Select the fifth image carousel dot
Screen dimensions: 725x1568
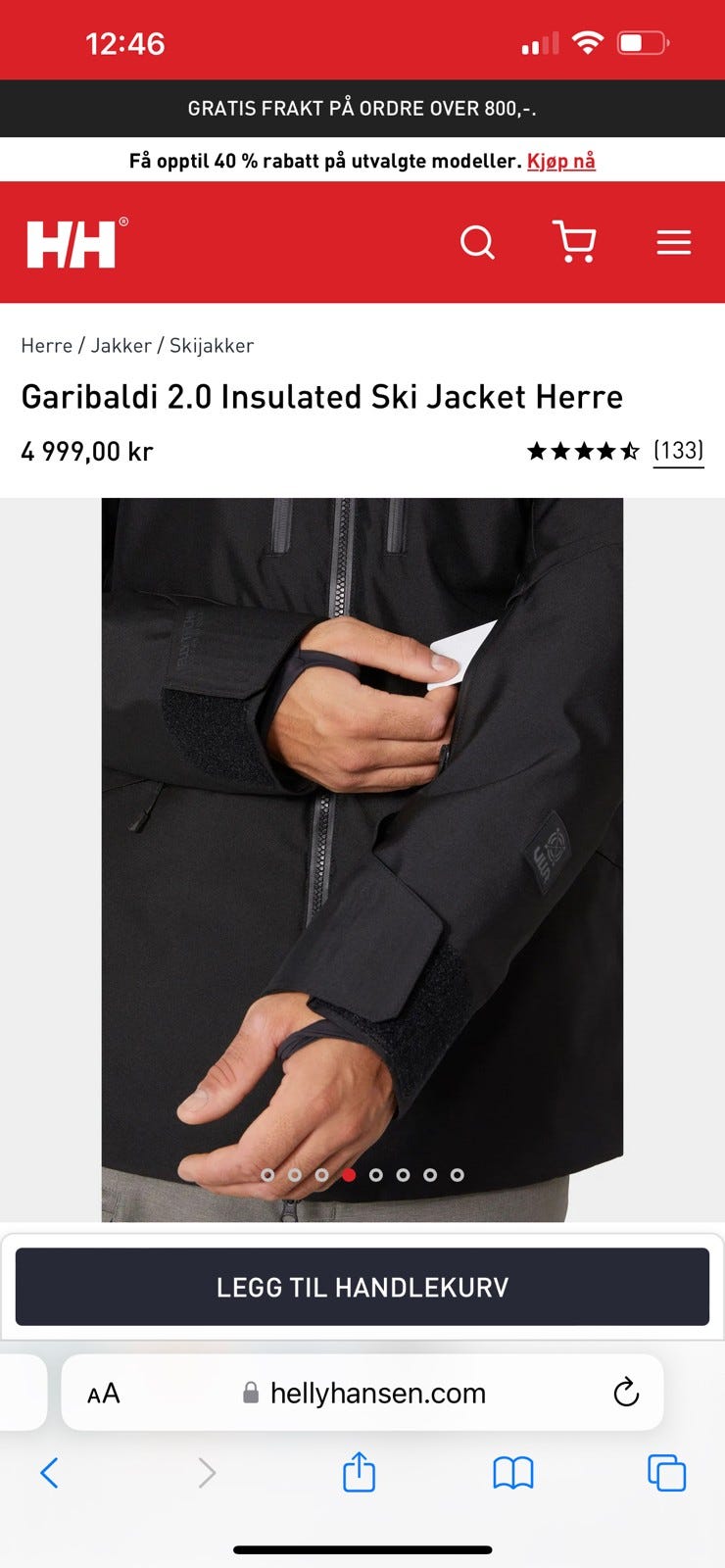coord(376,1173)
